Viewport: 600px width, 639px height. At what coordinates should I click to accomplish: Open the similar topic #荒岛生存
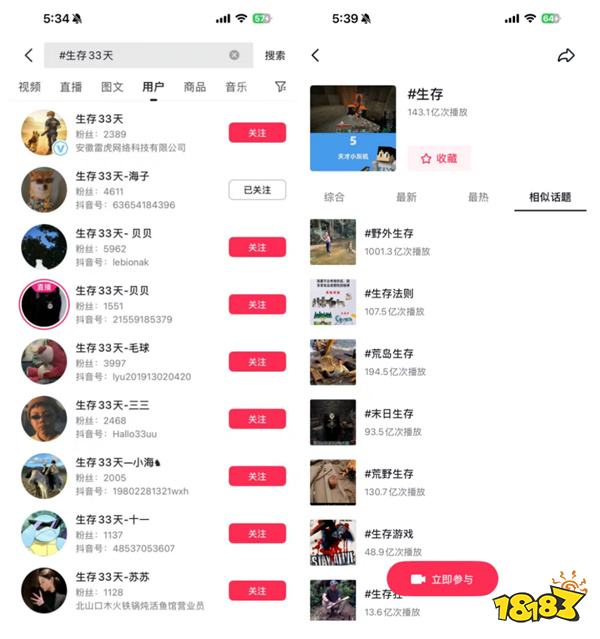(389, 354)
